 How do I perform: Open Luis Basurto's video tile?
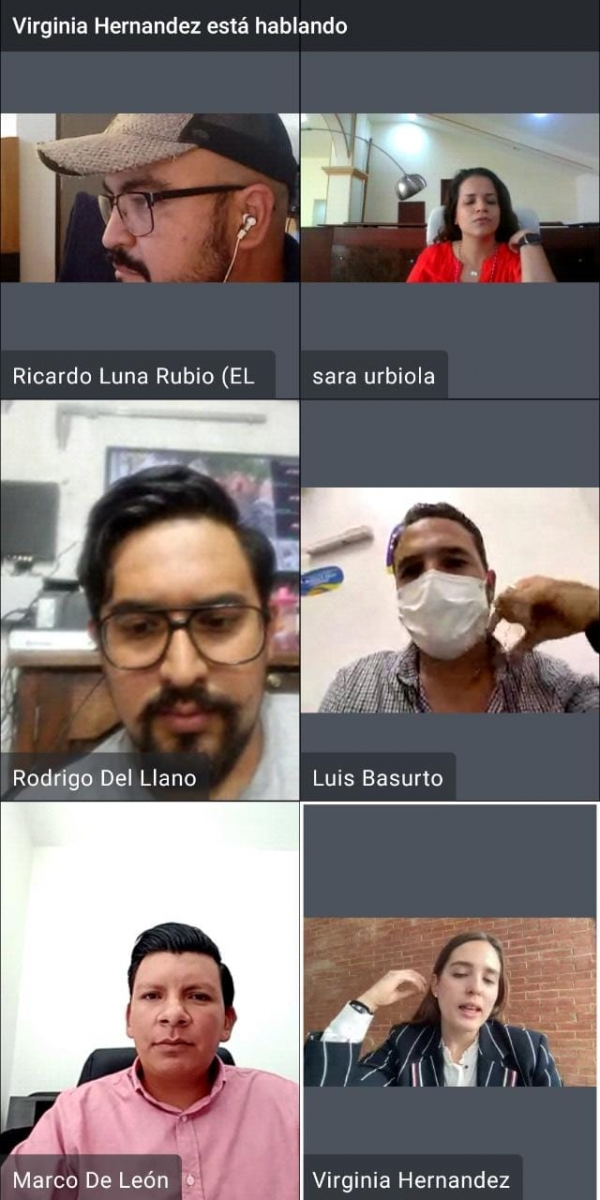[450, 600]
